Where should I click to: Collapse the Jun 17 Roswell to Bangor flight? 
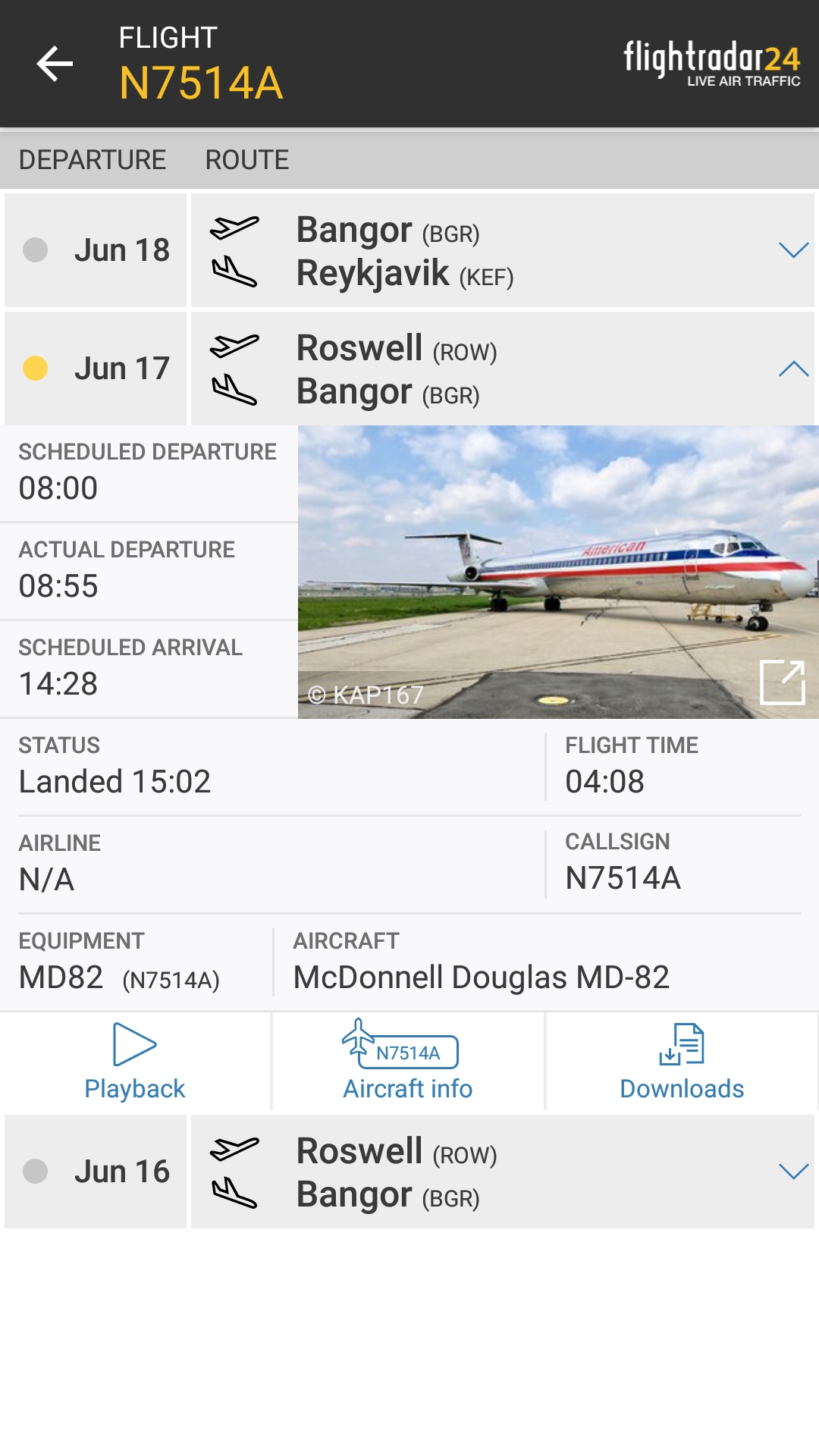[x=793, y=369]
